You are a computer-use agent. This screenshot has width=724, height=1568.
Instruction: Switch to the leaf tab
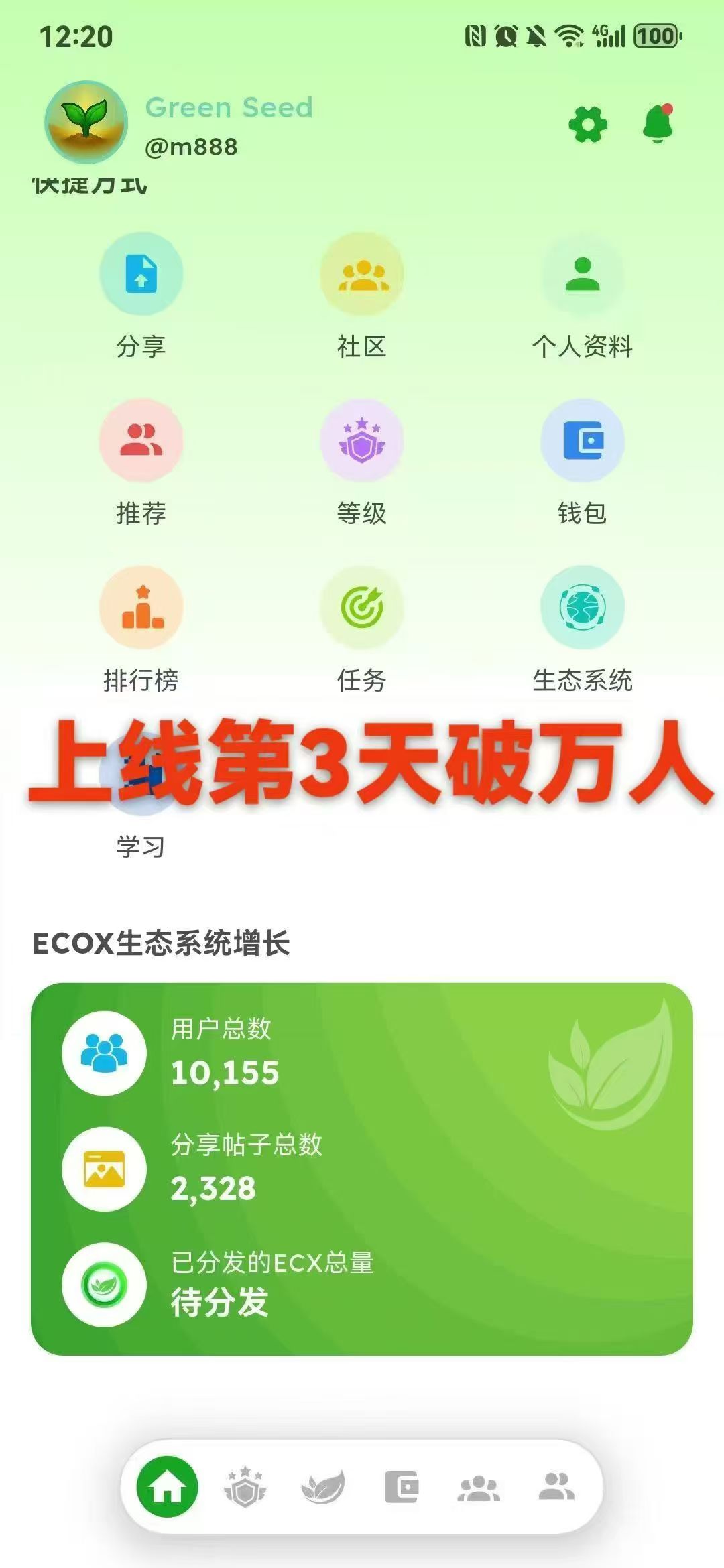[323, 1487]
